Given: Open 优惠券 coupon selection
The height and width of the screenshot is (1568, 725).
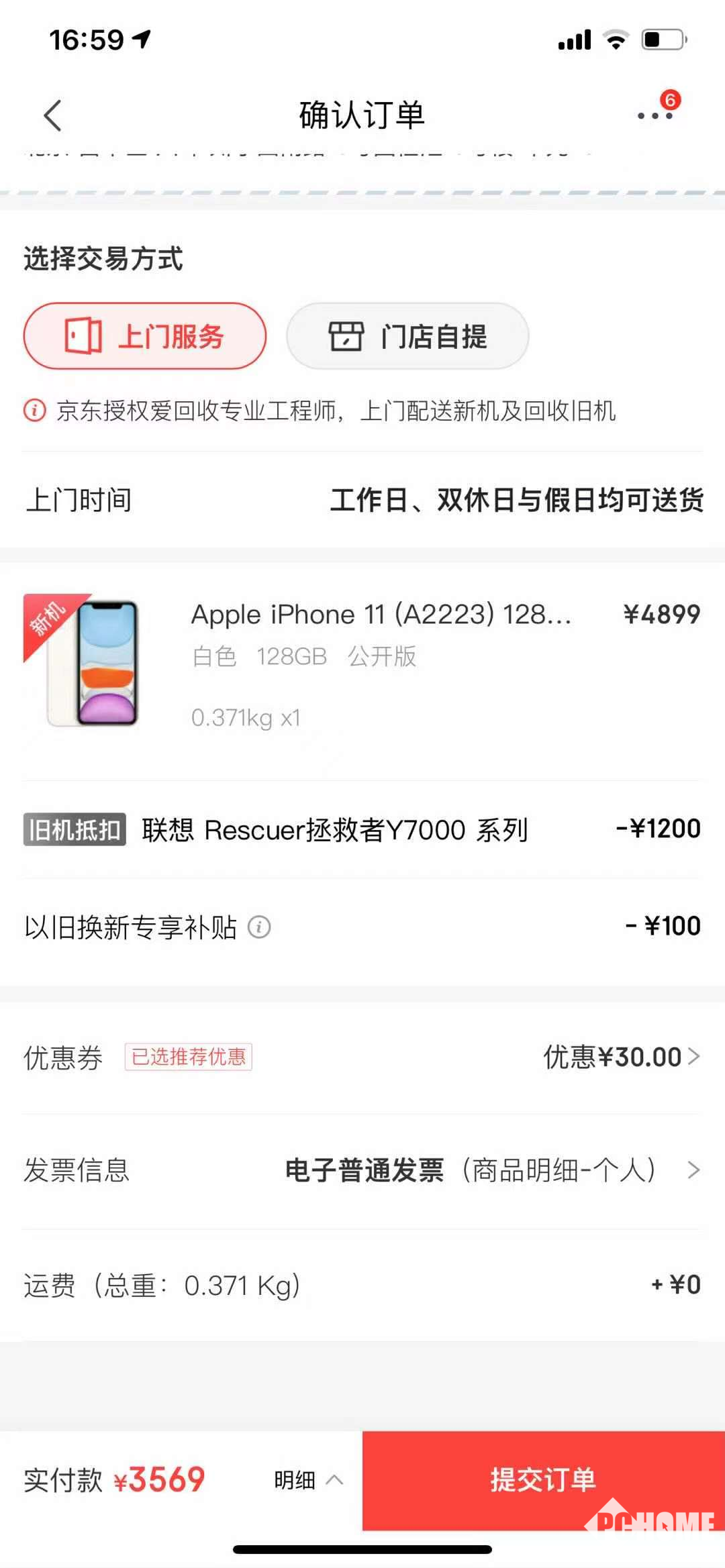Looking at the screenshot, I should (x=621, y=1057).
